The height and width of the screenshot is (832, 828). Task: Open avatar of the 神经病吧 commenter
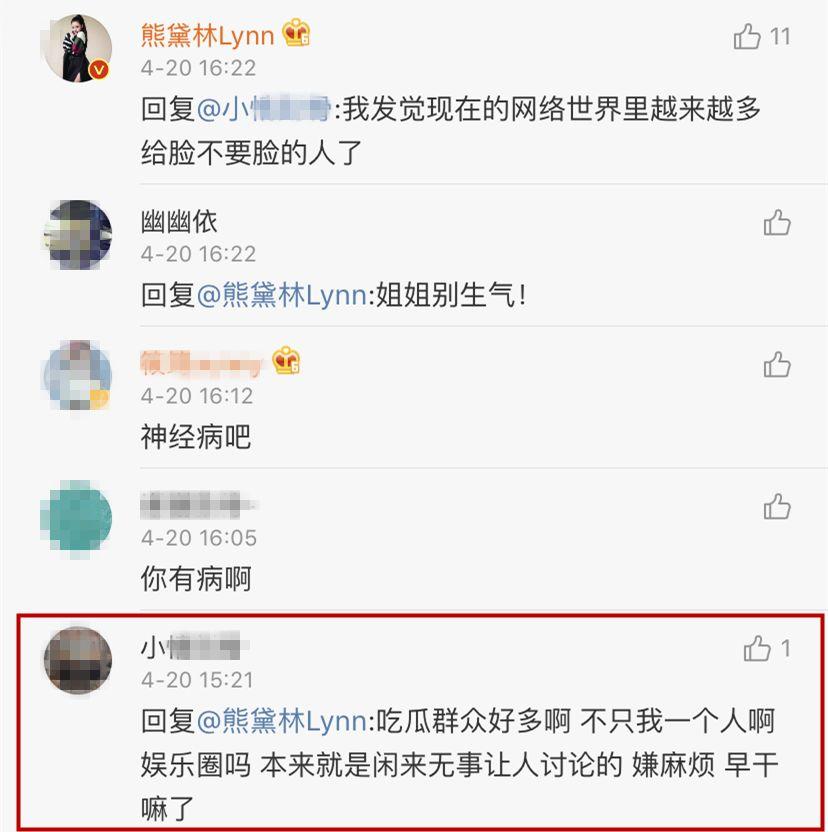click(78, 376)
